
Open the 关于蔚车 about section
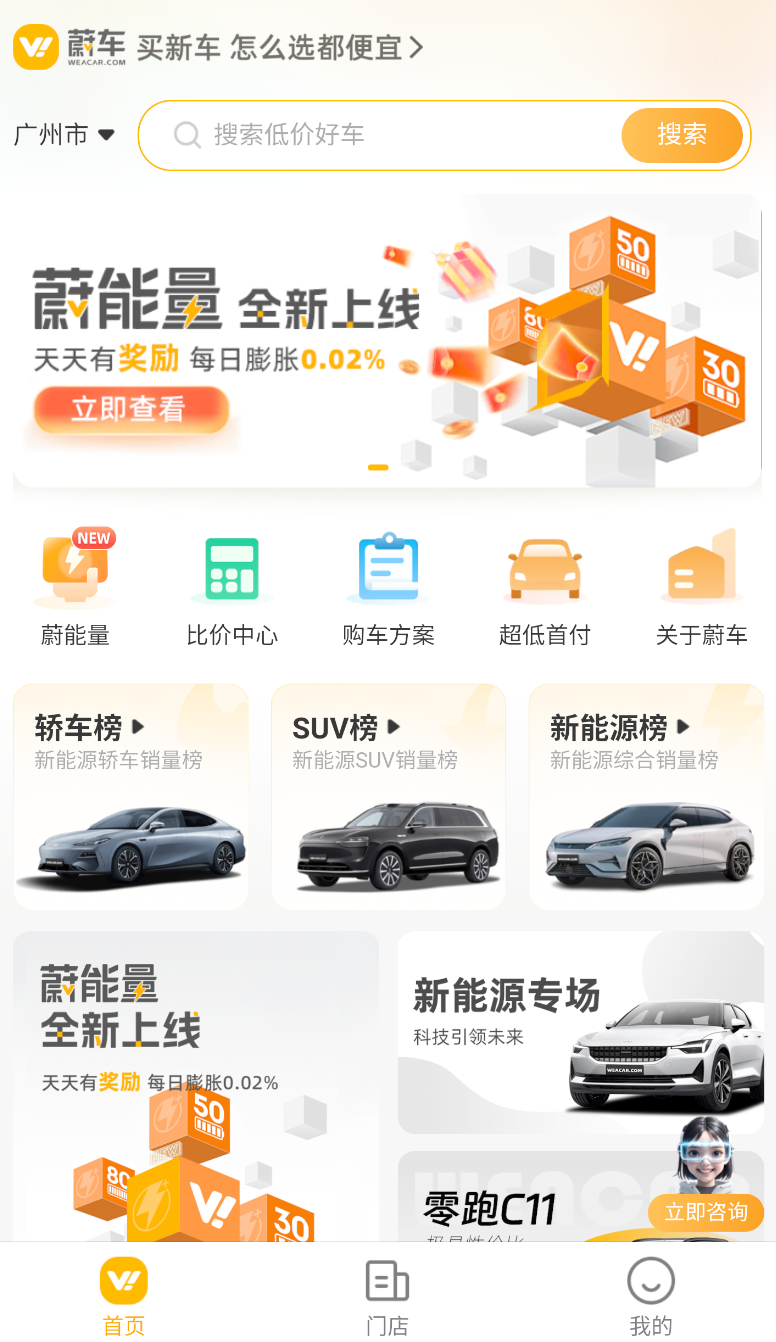click(702, 585)
